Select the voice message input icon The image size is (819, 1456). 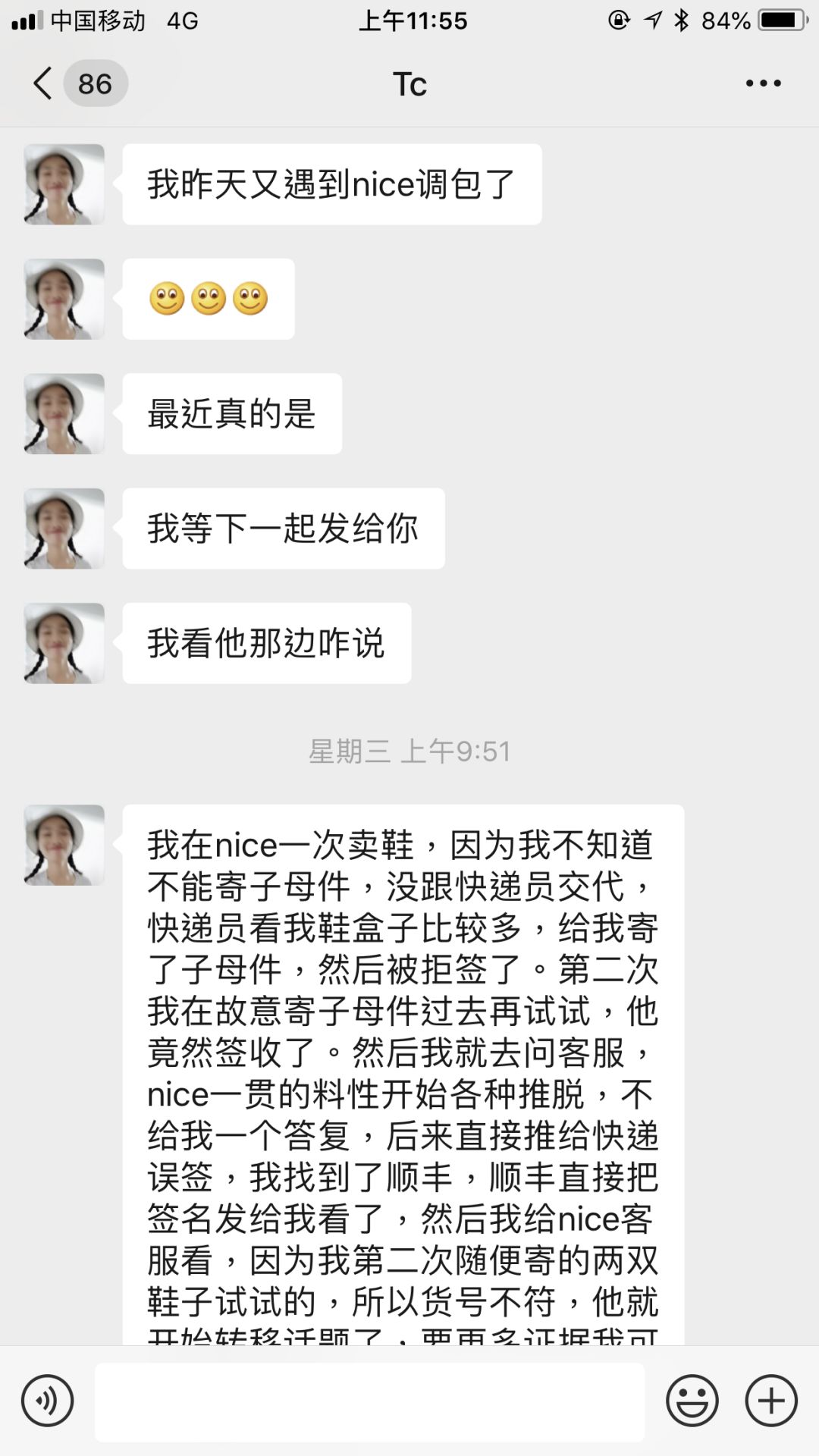pos(47,1401)
